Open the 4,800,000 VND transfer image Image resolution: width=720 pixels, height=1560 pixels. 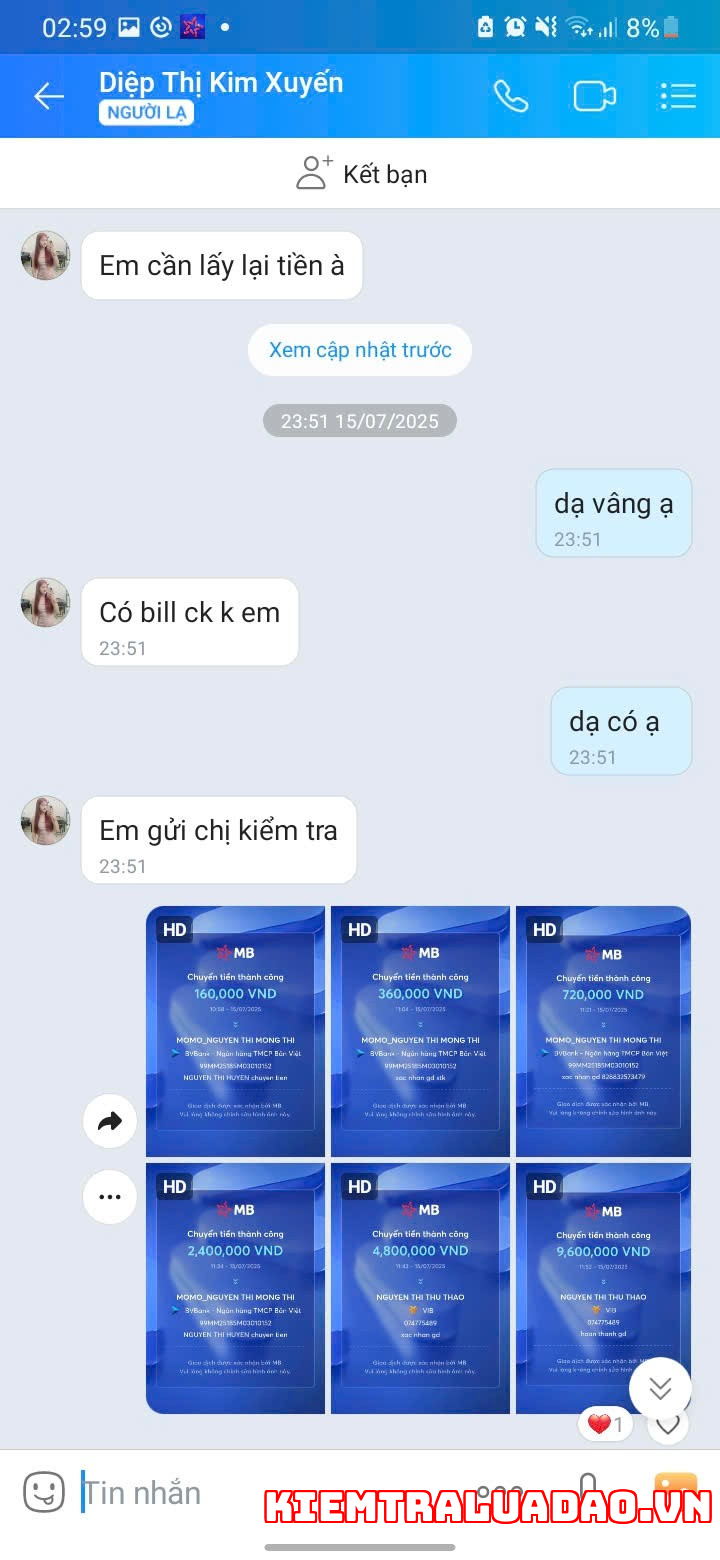420,1288
